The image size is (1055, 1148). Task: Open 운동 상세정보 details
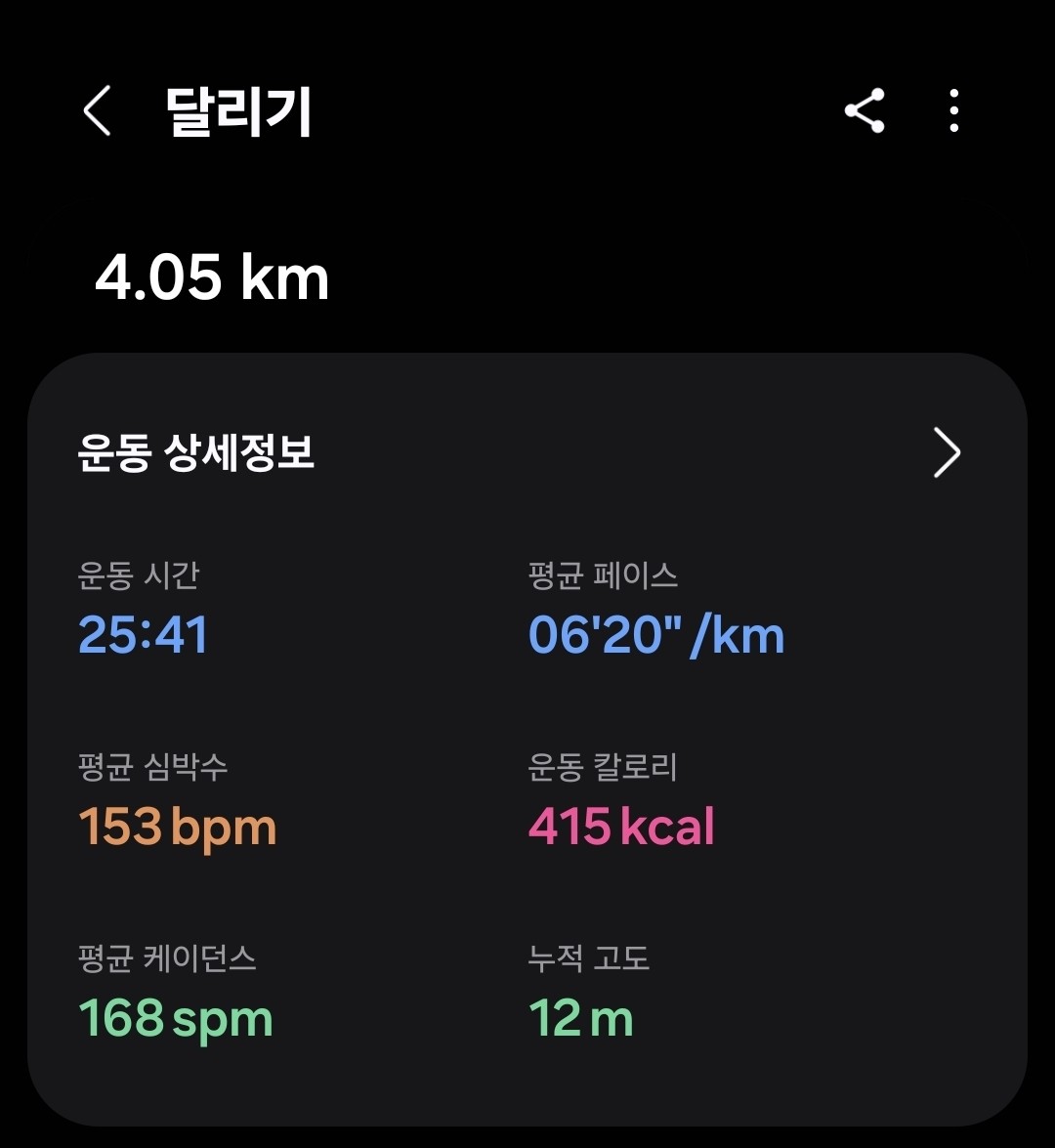[946, 452]
